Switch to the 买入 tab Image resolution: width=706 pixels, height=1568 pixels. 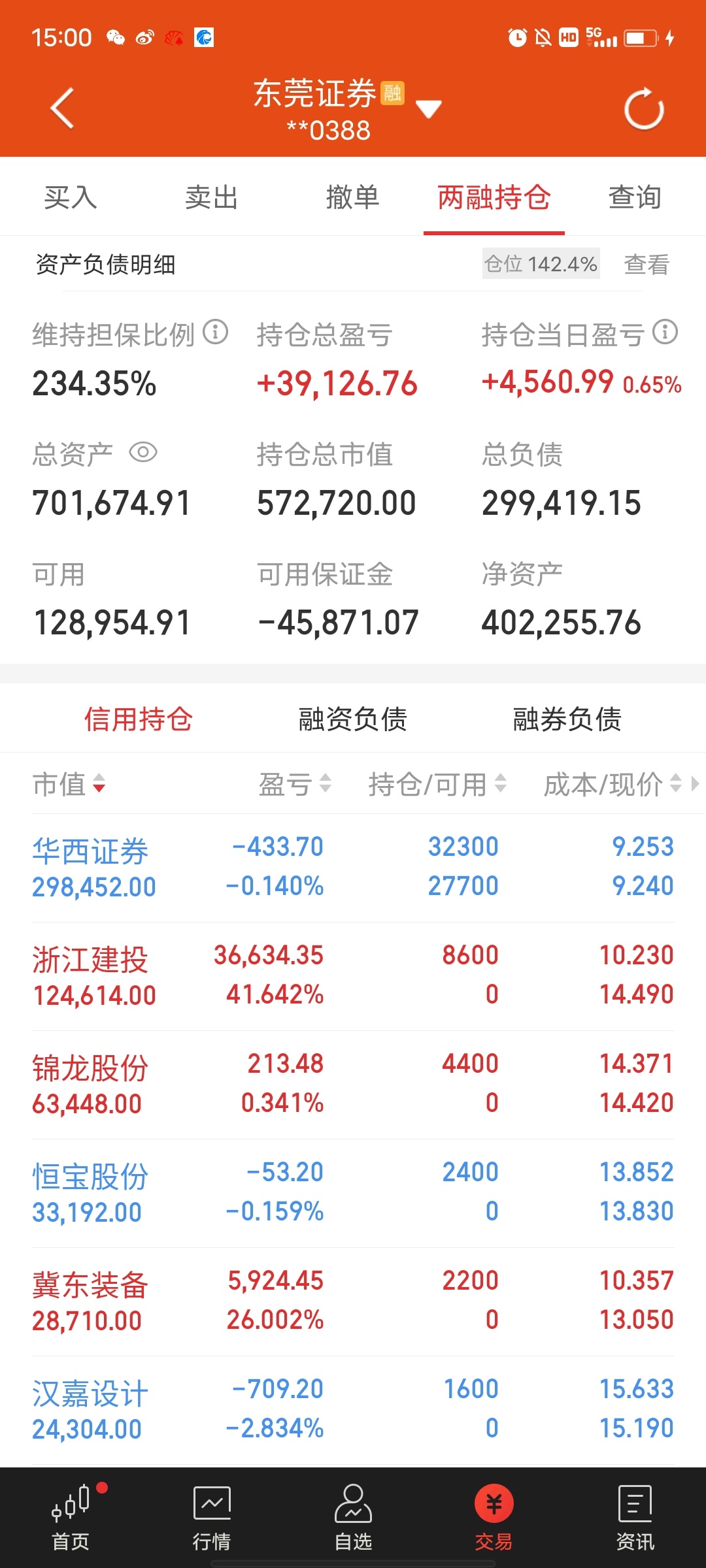pos(71,197)
